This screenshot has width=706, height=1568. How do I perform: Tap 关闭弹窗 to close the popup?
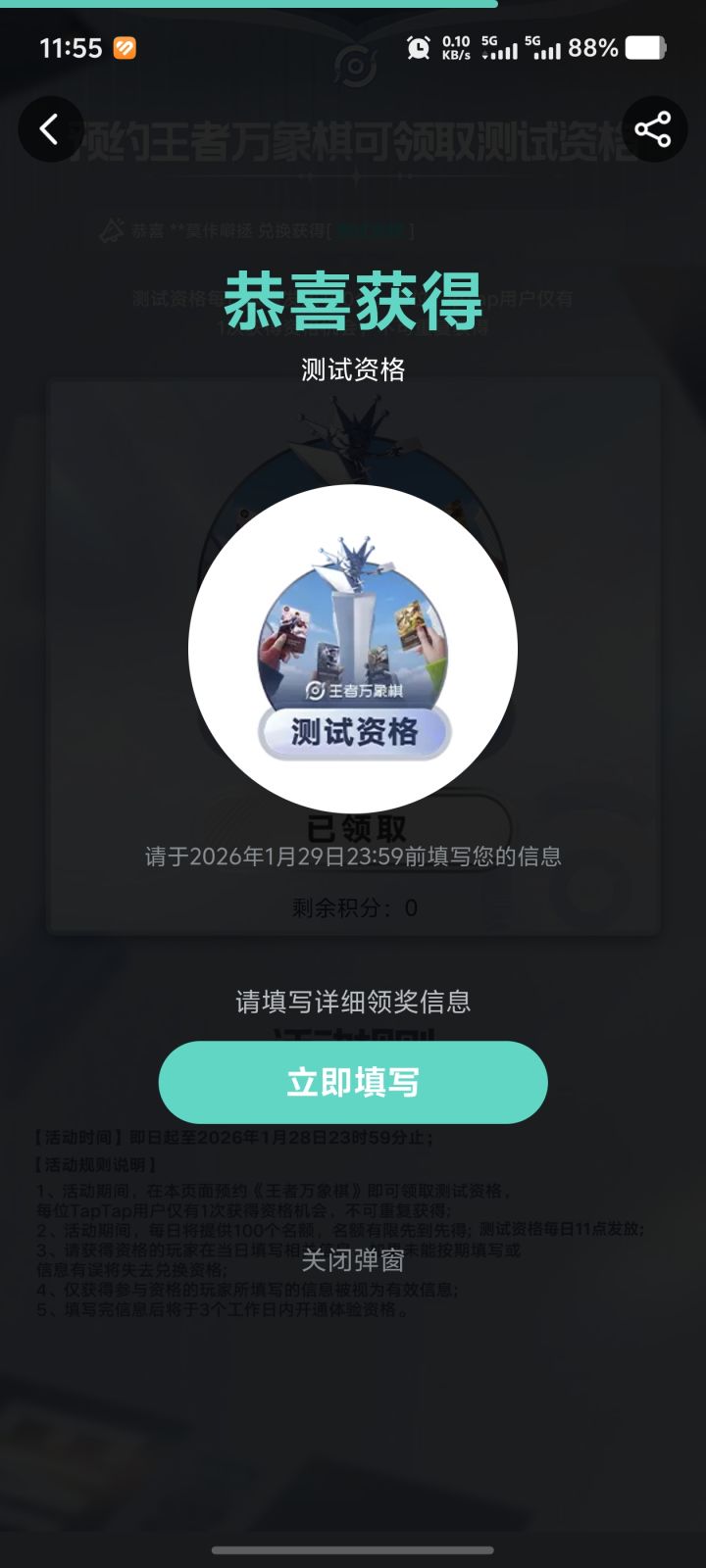pyautogui.click(x=353, y=1263)
